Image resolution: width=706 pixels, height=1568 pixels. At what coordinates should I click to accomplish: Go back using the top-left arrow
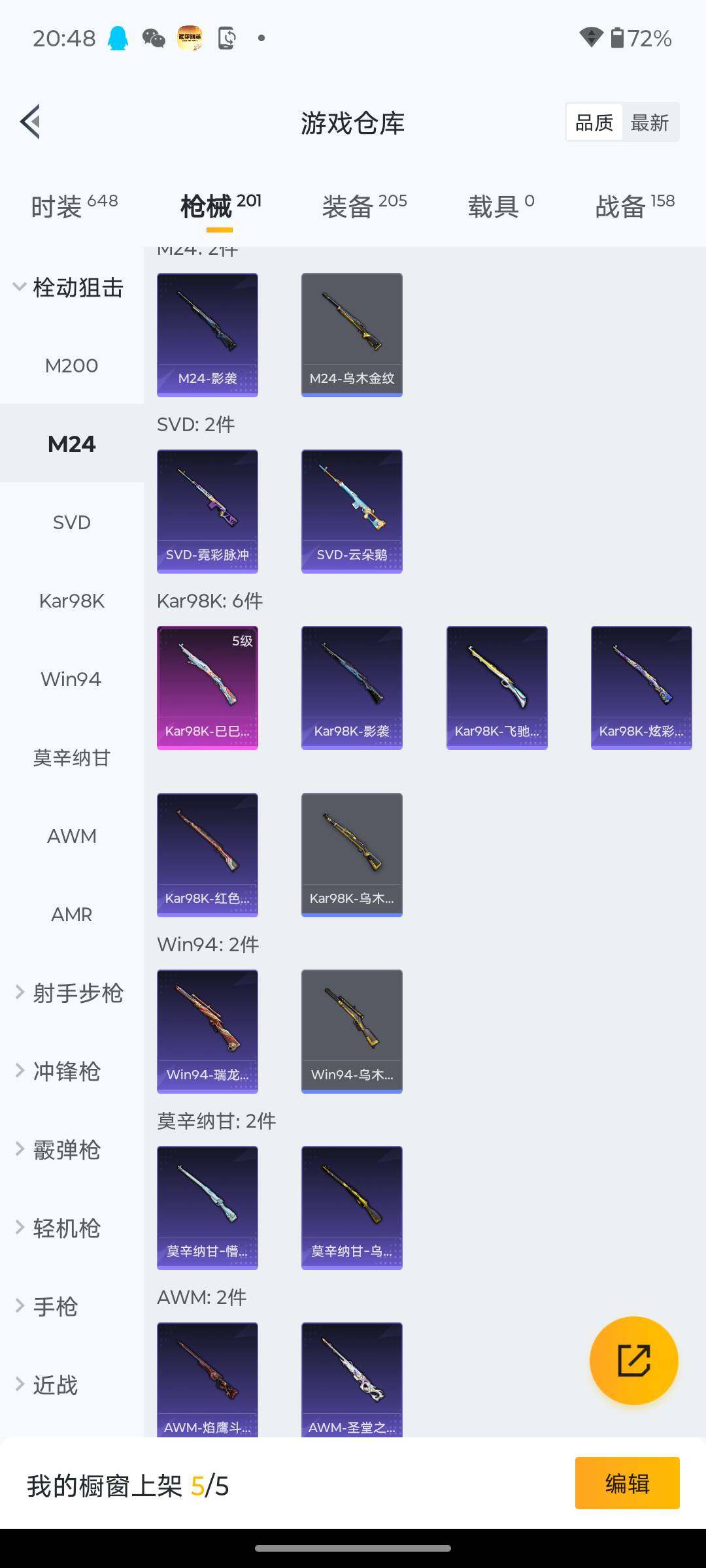point(31,122)
